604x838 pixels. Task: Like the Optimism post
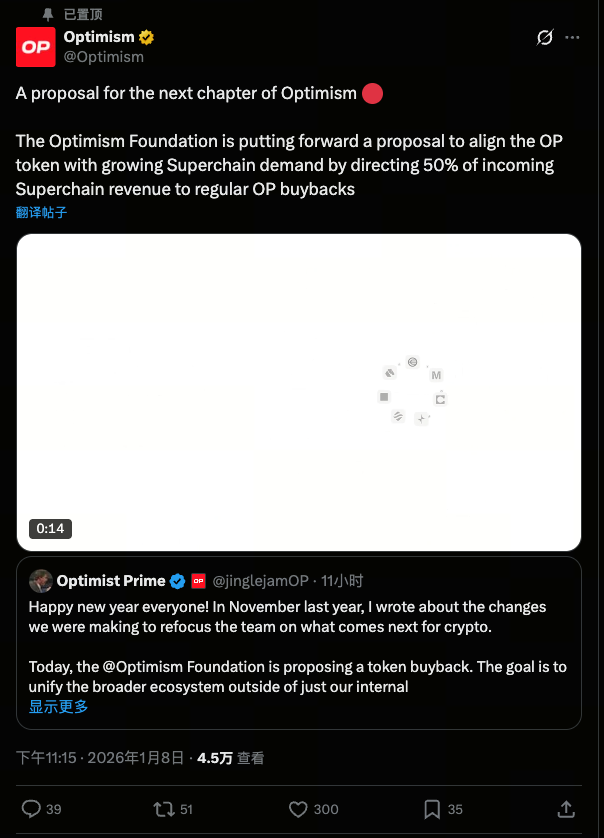coord(297,809)
